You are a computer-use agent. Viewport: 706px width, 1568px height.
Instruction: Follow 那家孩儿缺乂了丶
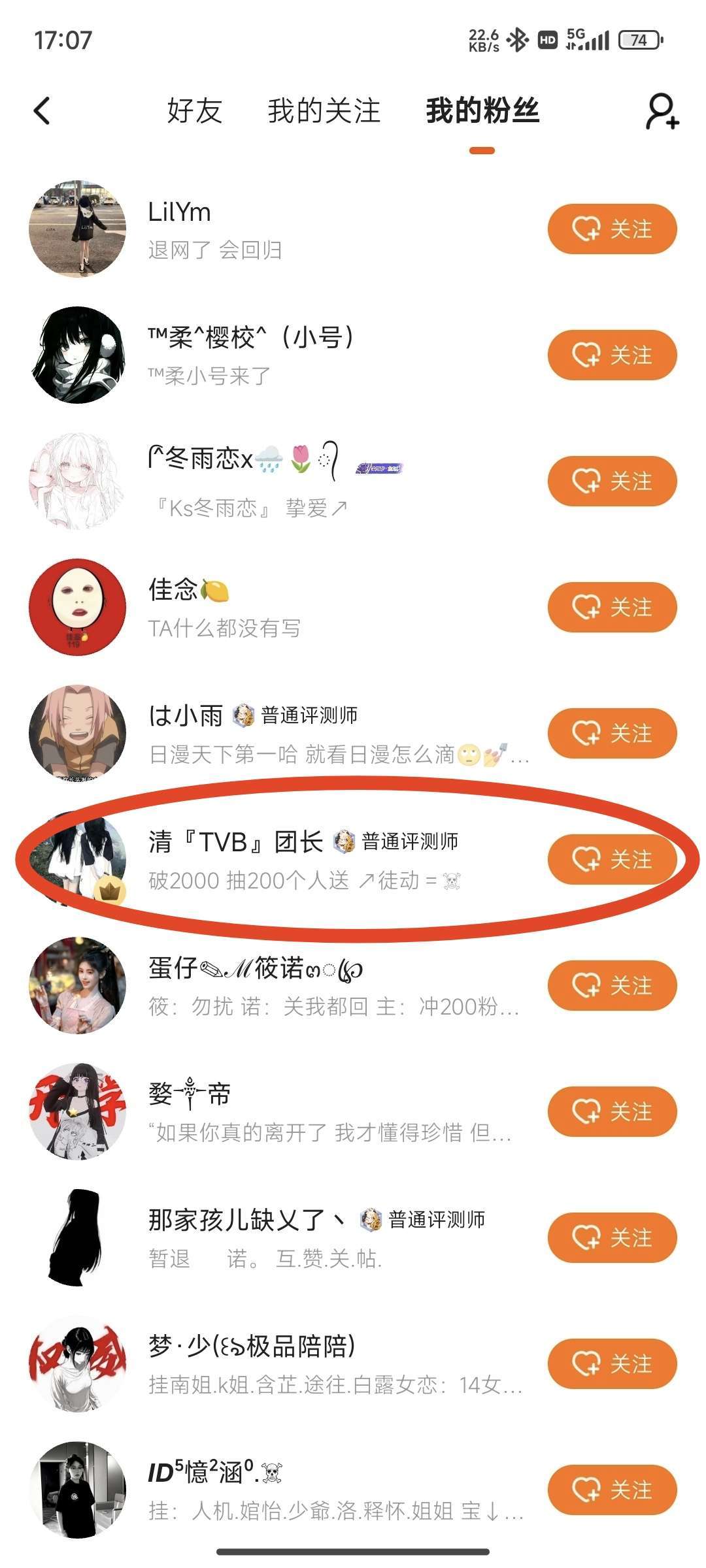[x=612, y=1238]
